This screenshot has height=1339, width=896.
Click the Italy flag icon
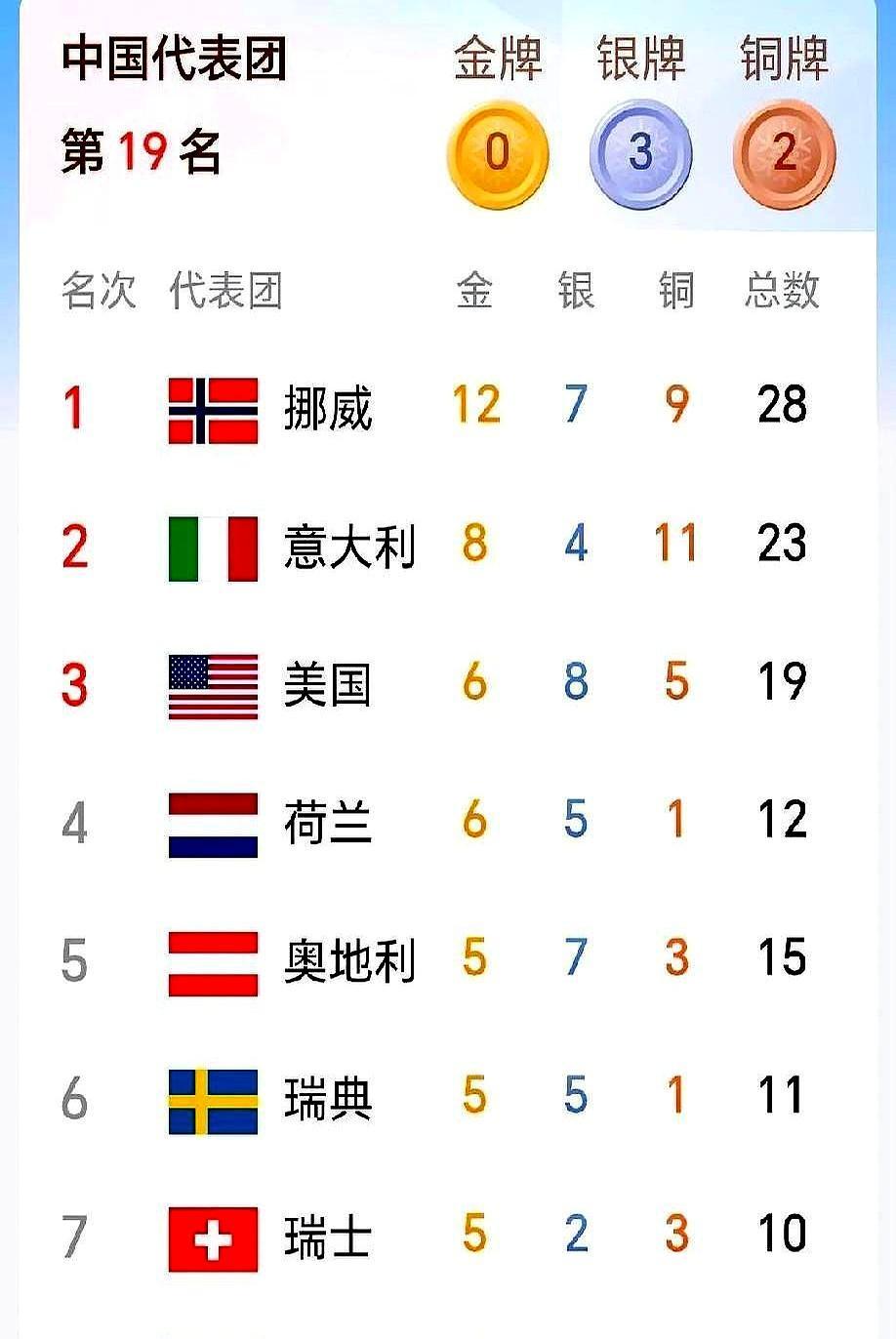tap(213, 548)
